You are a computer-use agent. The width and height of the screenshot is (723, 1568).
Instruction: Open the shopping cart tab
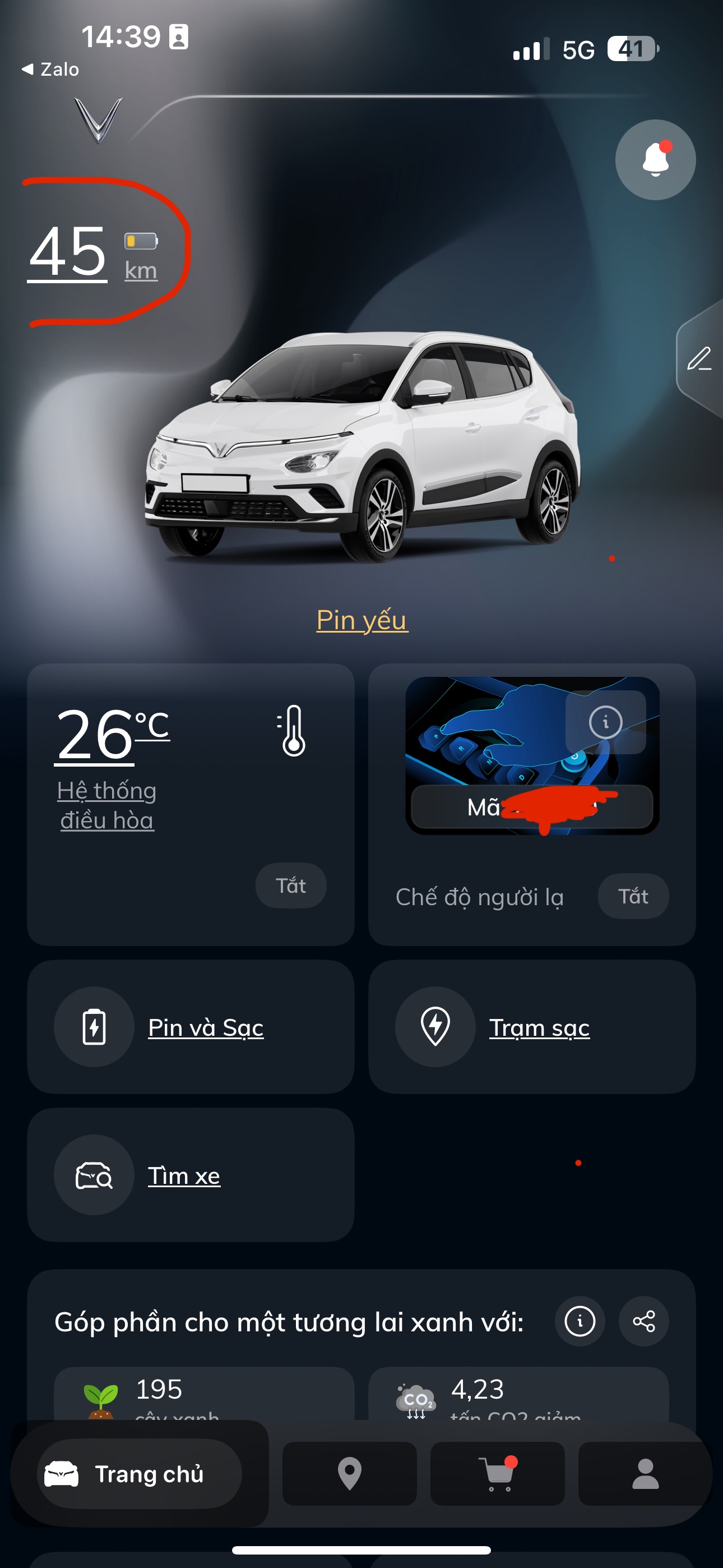(497, 1474)
